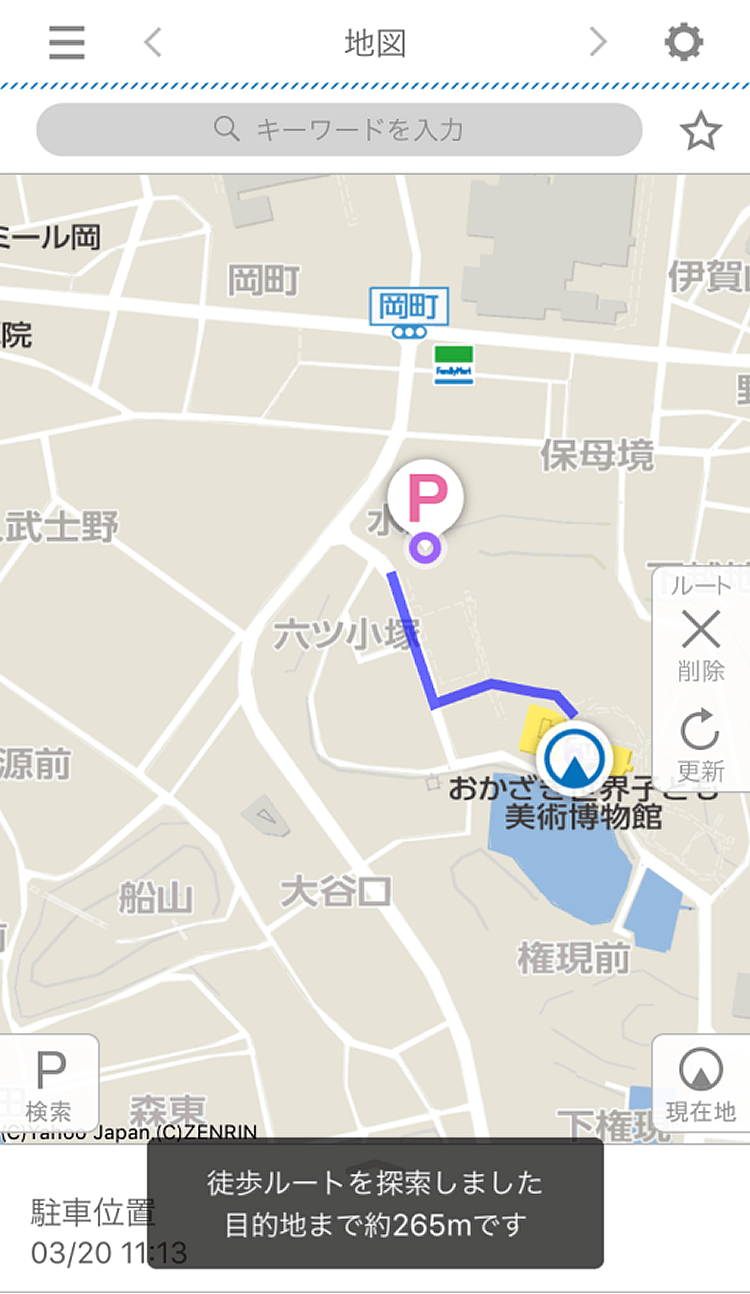Delete the route with 削除 button
Viewport: 750px width, 1294px height.
(x=701, y=644)
